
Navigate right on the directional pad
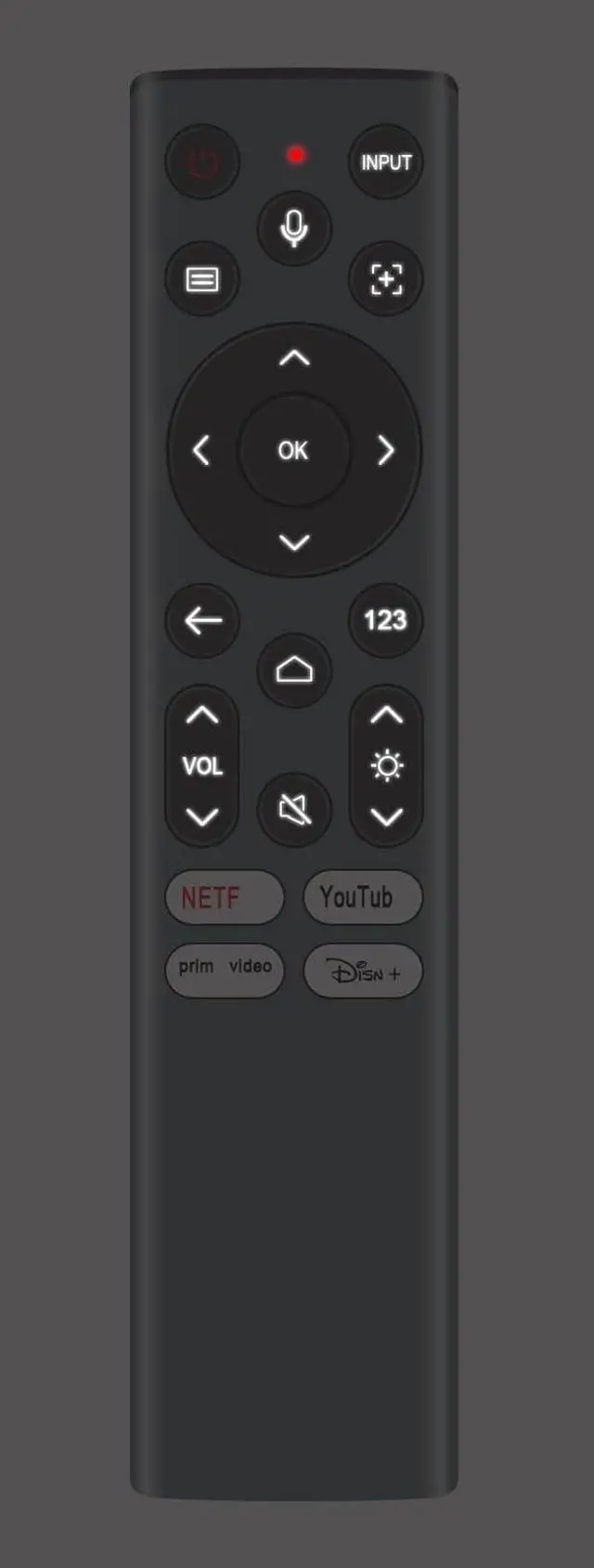[386, 450]
